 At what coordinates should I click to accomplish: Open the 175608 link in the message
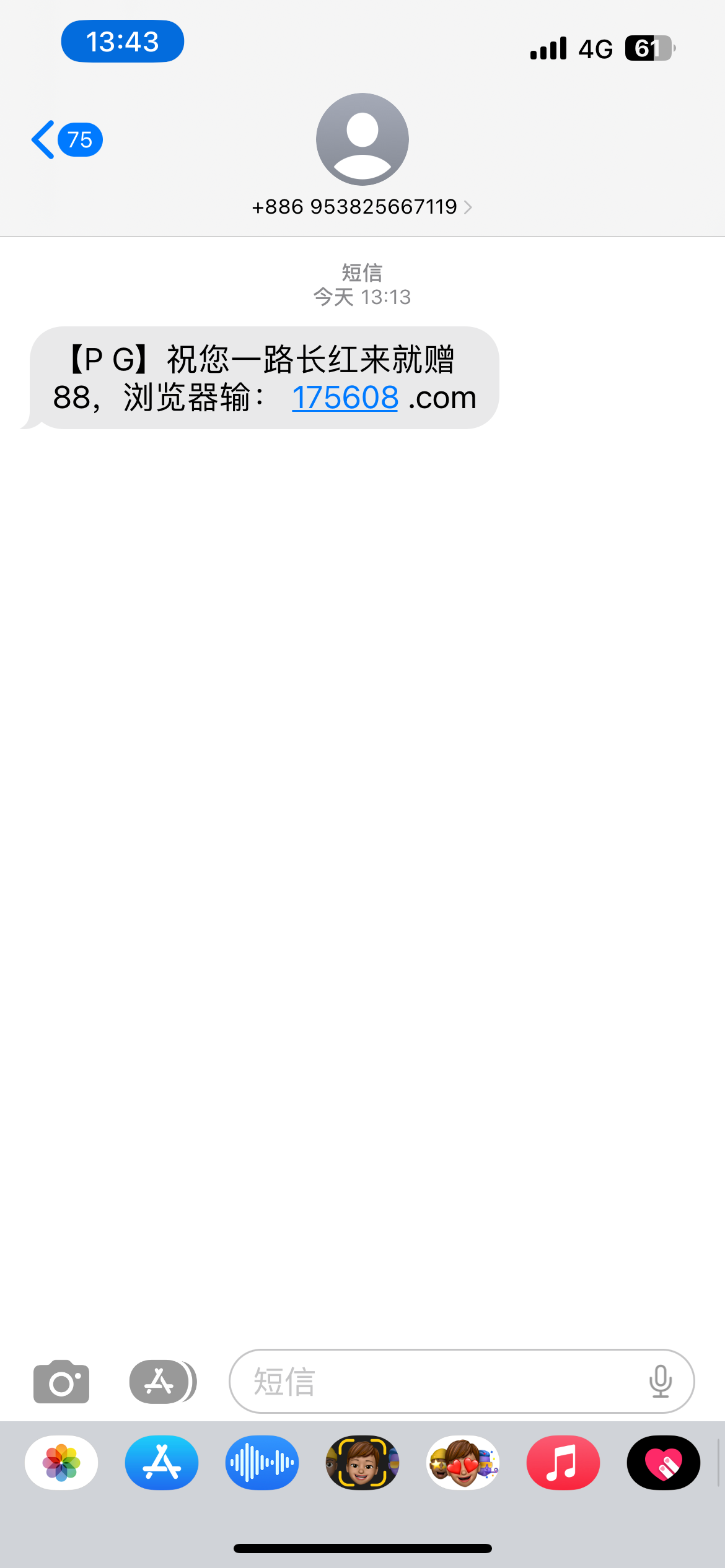tap(345, 398)
